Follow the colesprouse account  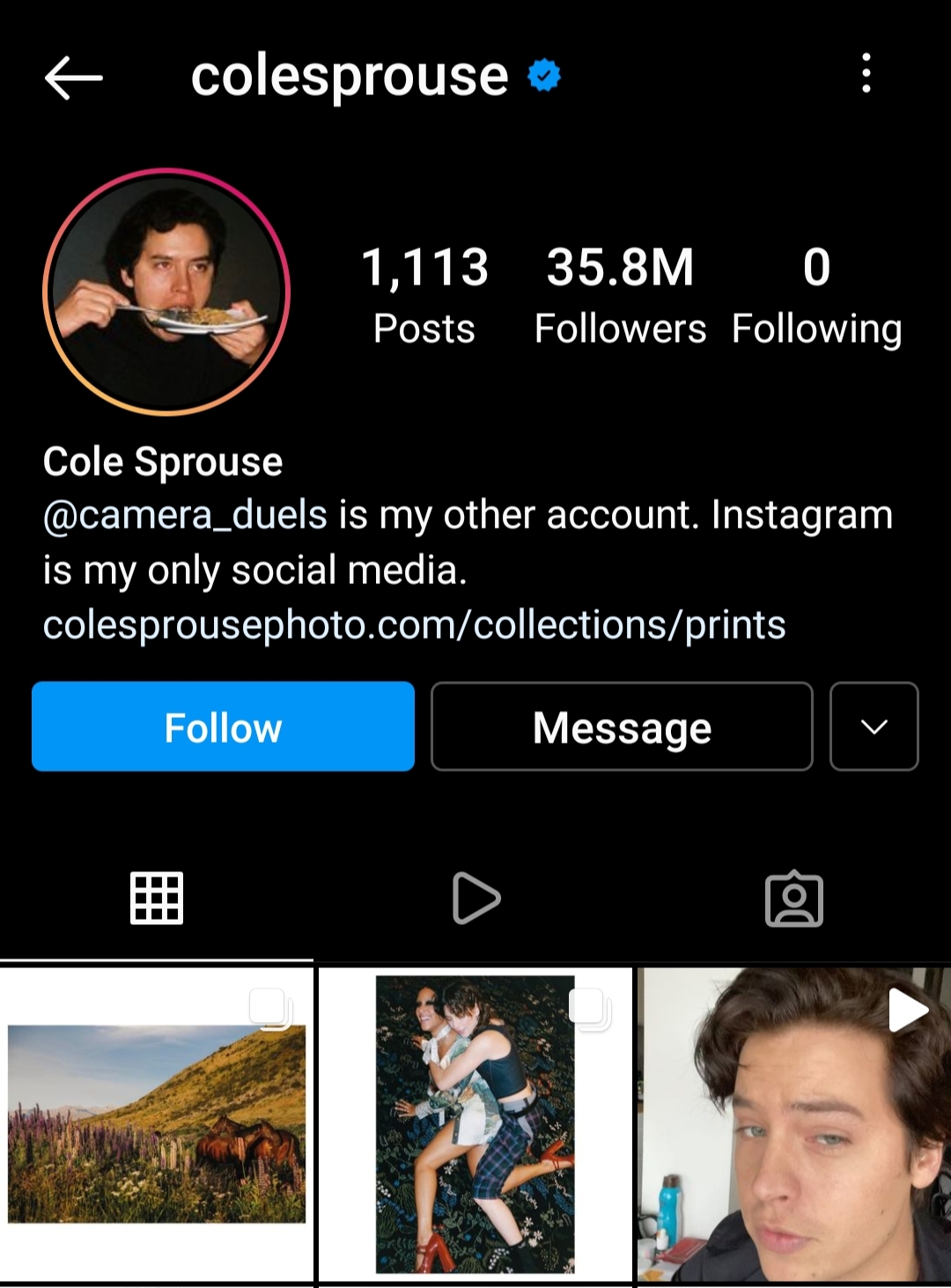(223, 727)
